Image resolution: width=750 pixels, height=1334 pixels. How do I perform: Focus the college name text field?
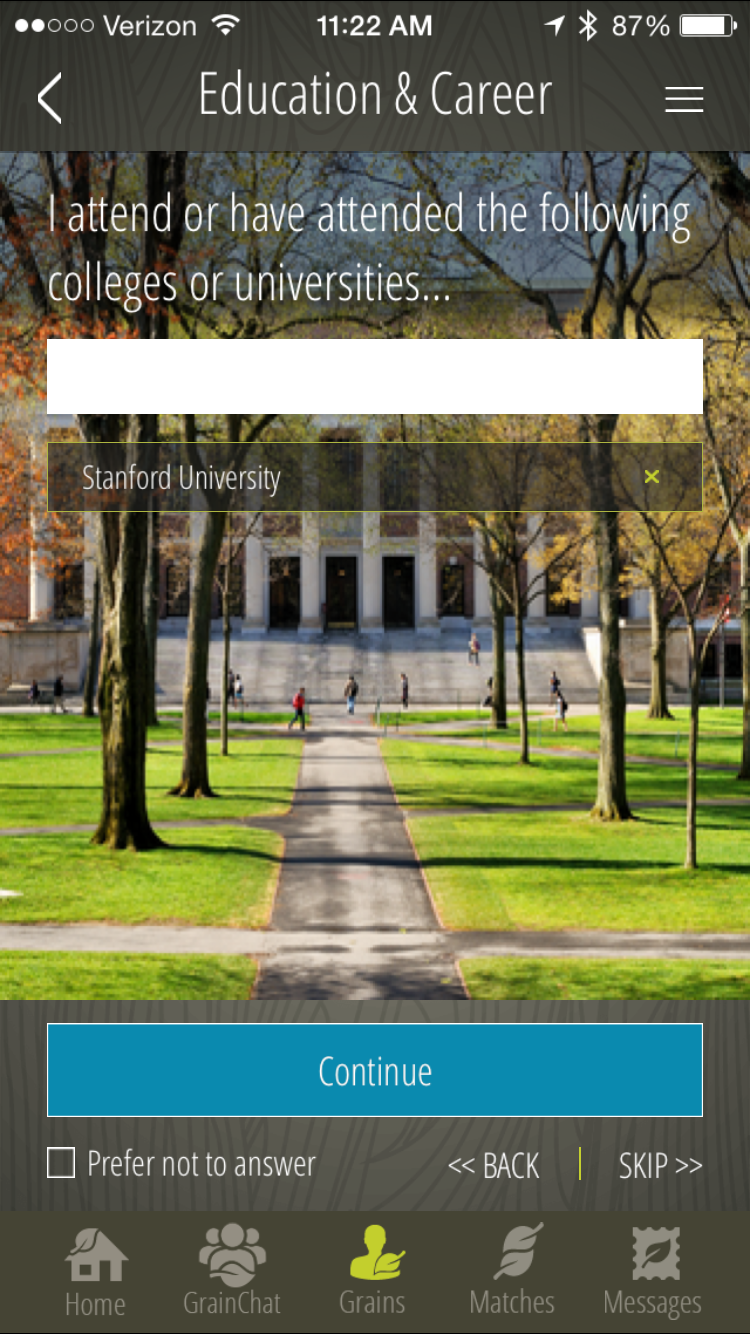(x=374, y=376)
